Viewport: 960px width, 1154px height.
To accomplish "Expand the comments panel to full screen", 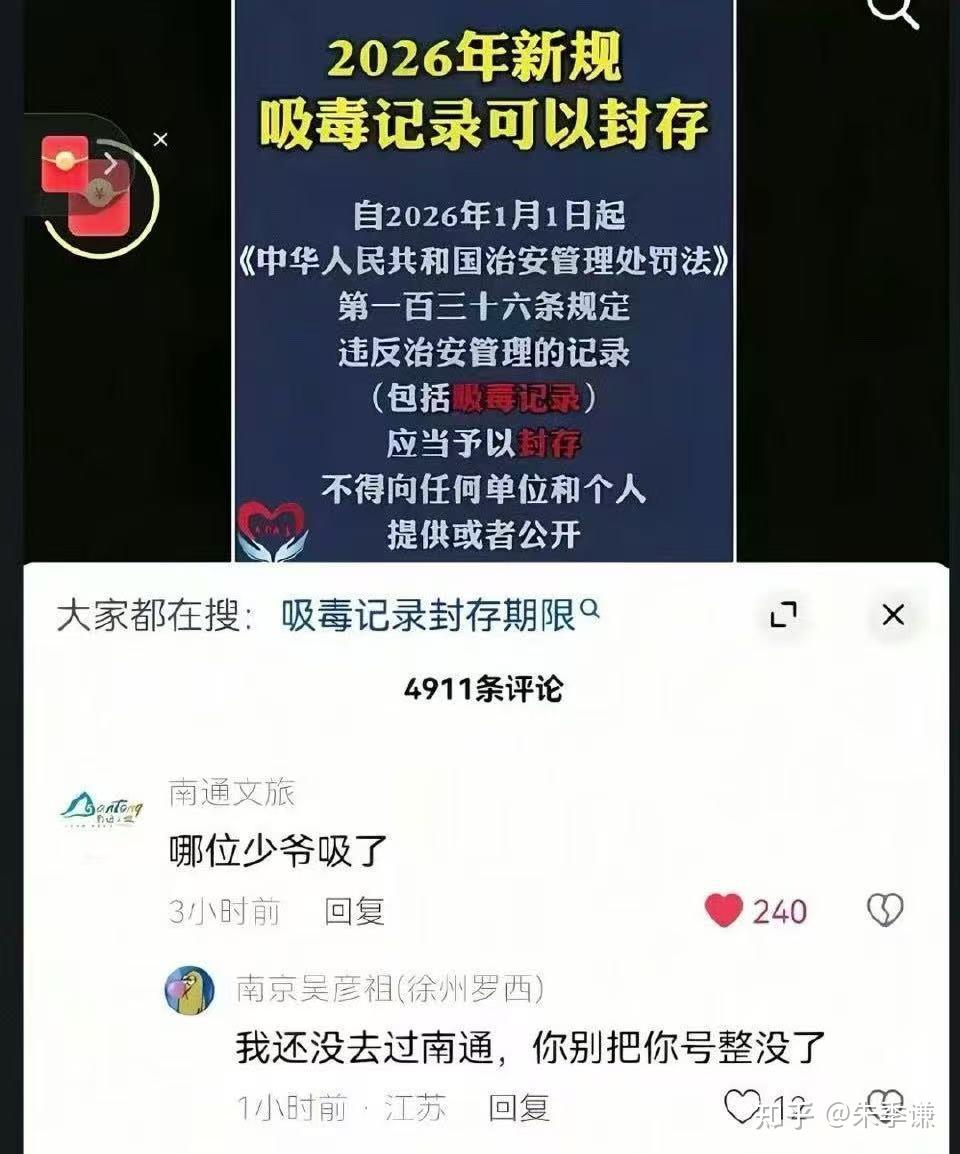I will pos(783,615).
